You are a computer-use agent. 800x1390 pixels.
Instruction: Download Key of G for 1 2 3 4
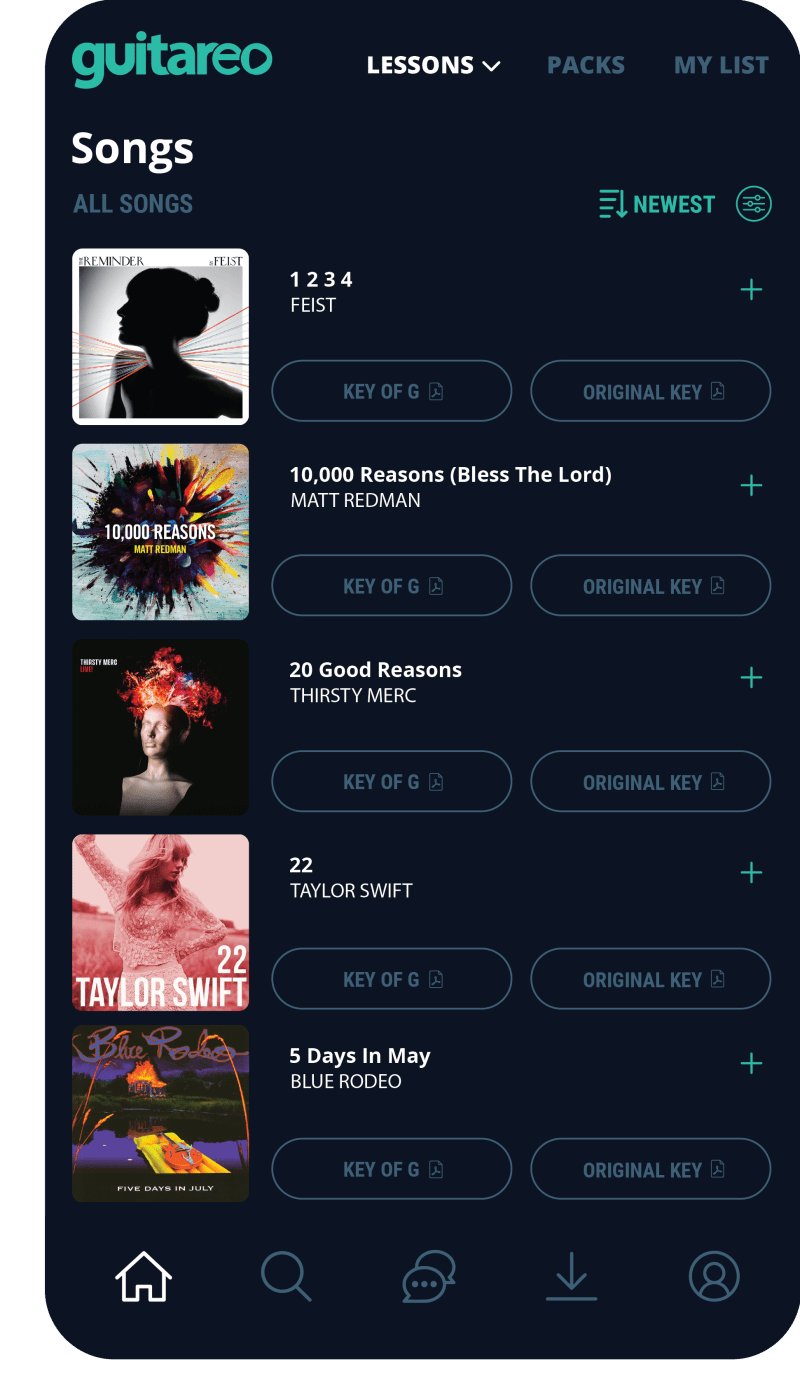pos(392,391)
